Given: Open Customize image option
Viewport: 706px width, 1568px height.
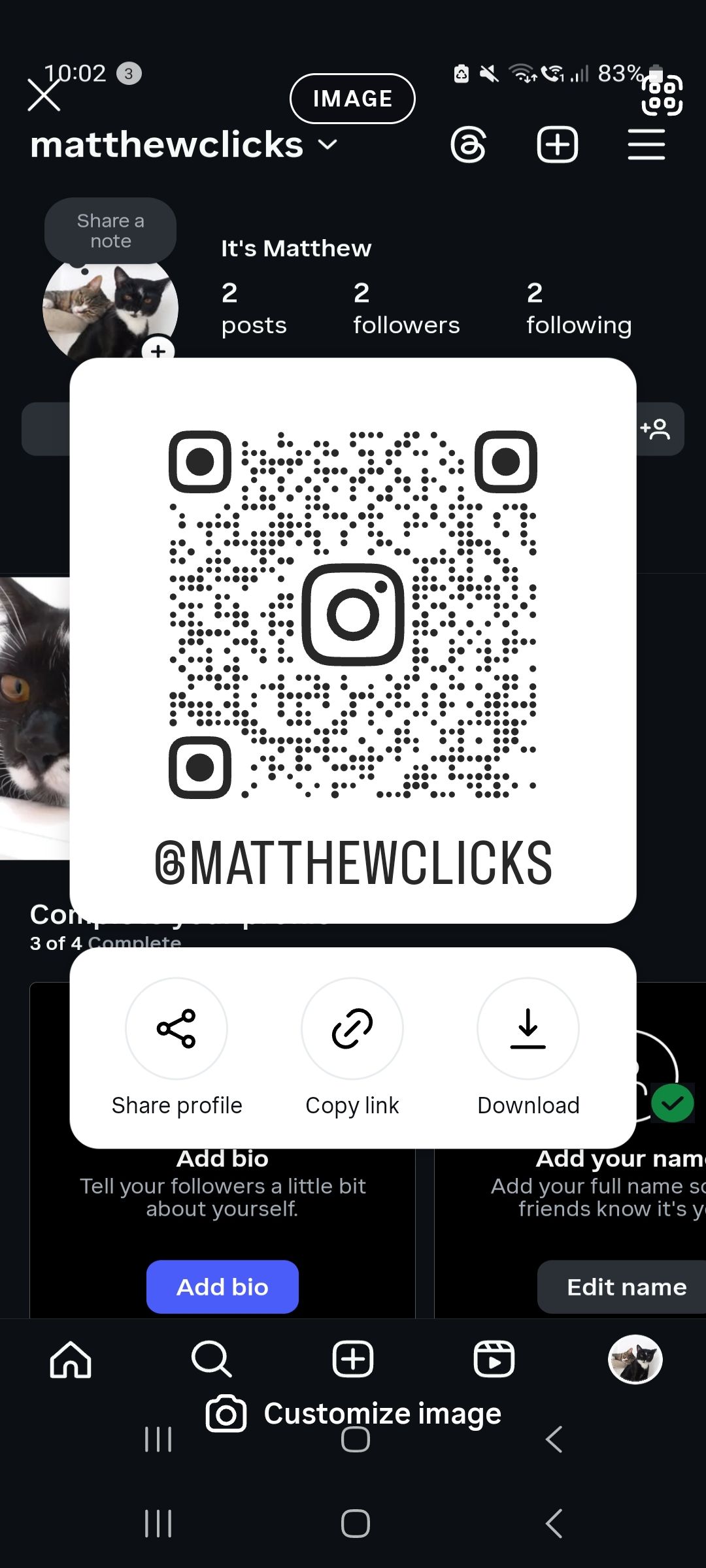Looking at the screenshot, I should [354, 1414].
